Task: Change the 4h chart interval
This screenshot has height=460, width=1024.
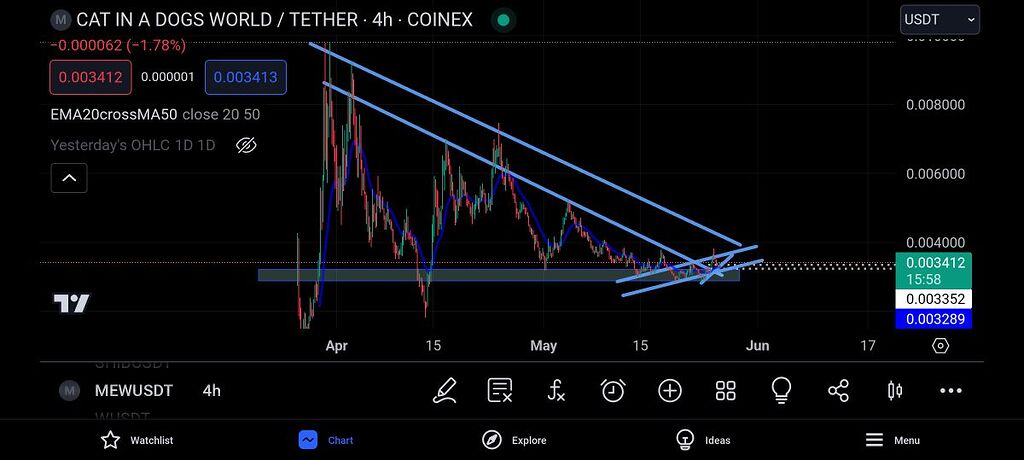Action: pos(211,390)
